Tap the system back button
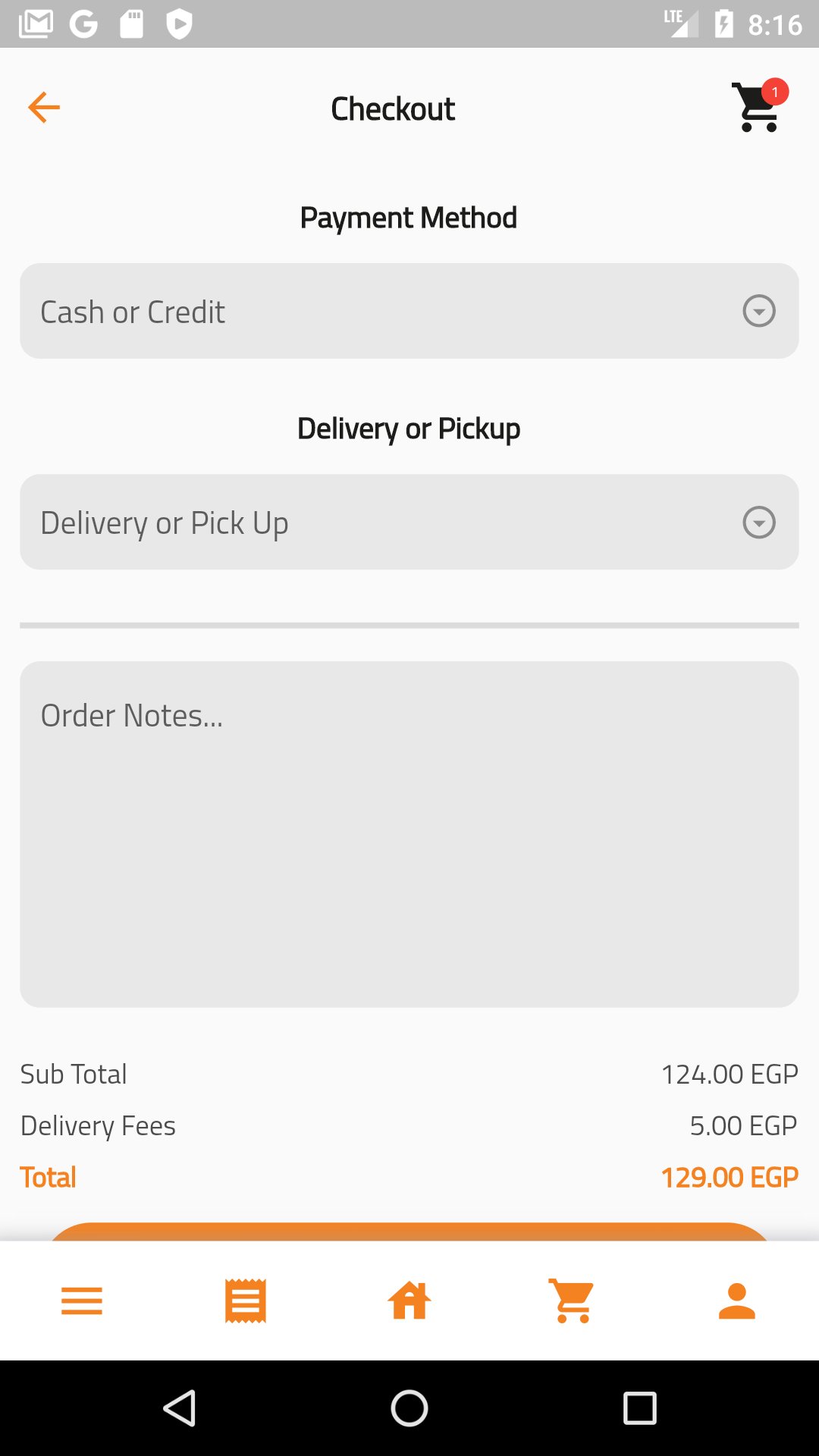Screen dimensions: 819x1456 click(180, 1408)
